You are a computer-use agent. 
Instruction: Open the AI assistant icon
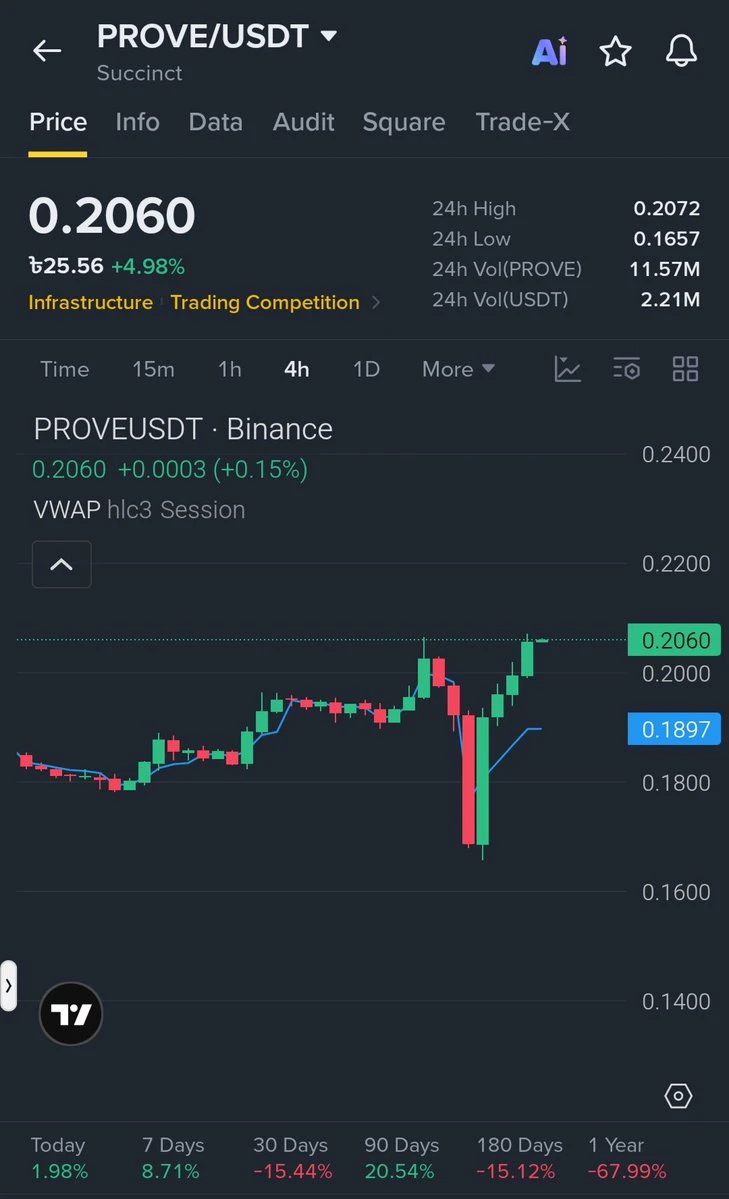coord(550,51)
